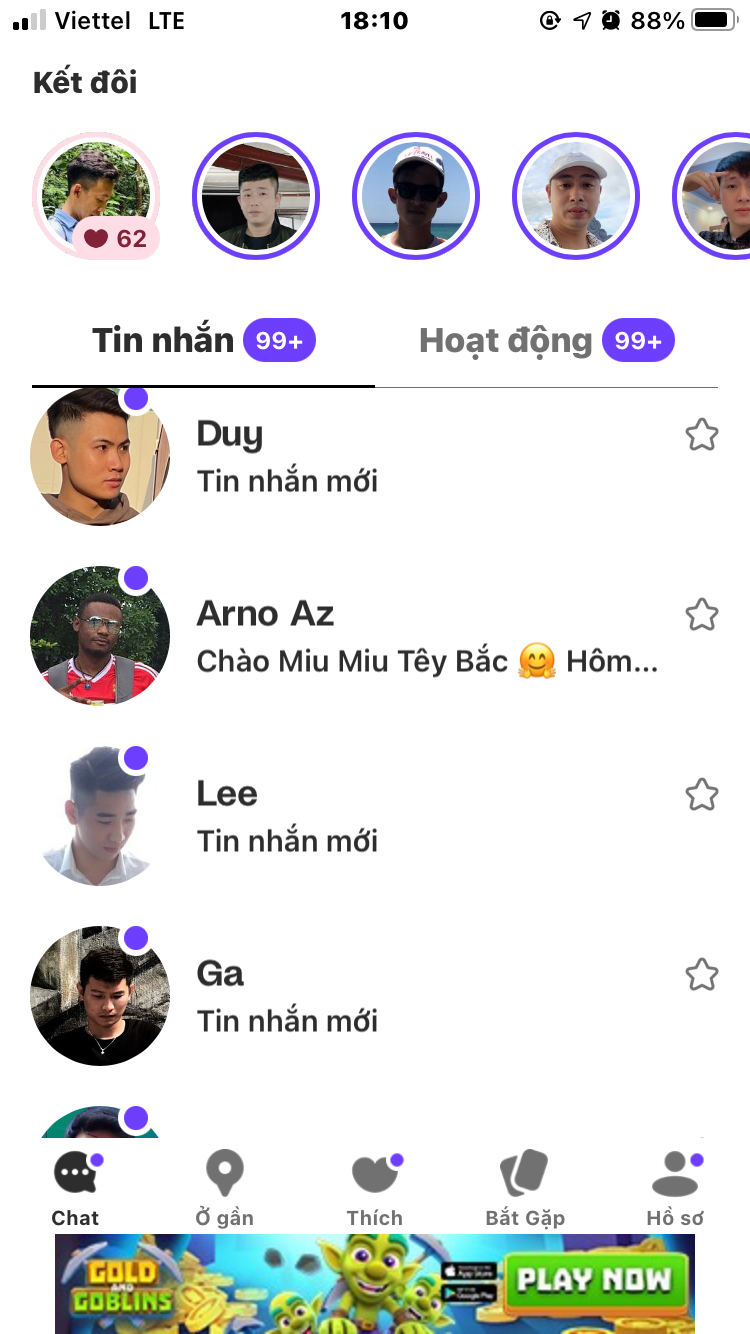Screen dimensions: 750x1334
Task: Mark Arno Az's chat as favorite
Action: click(701, 615)
